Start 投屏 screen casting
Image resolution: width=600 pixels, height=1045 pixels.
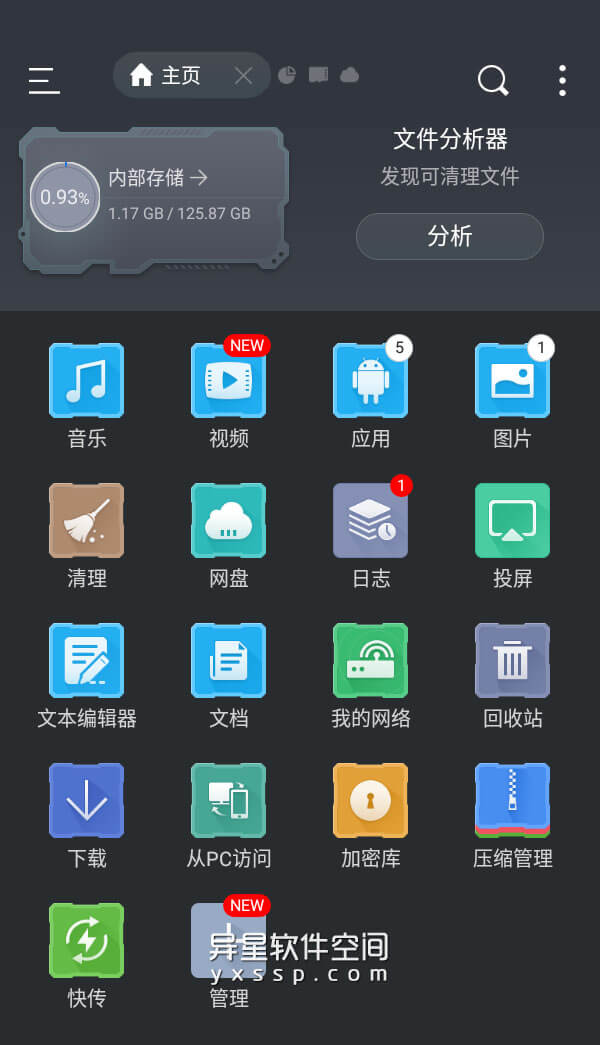tap(512, 521)
